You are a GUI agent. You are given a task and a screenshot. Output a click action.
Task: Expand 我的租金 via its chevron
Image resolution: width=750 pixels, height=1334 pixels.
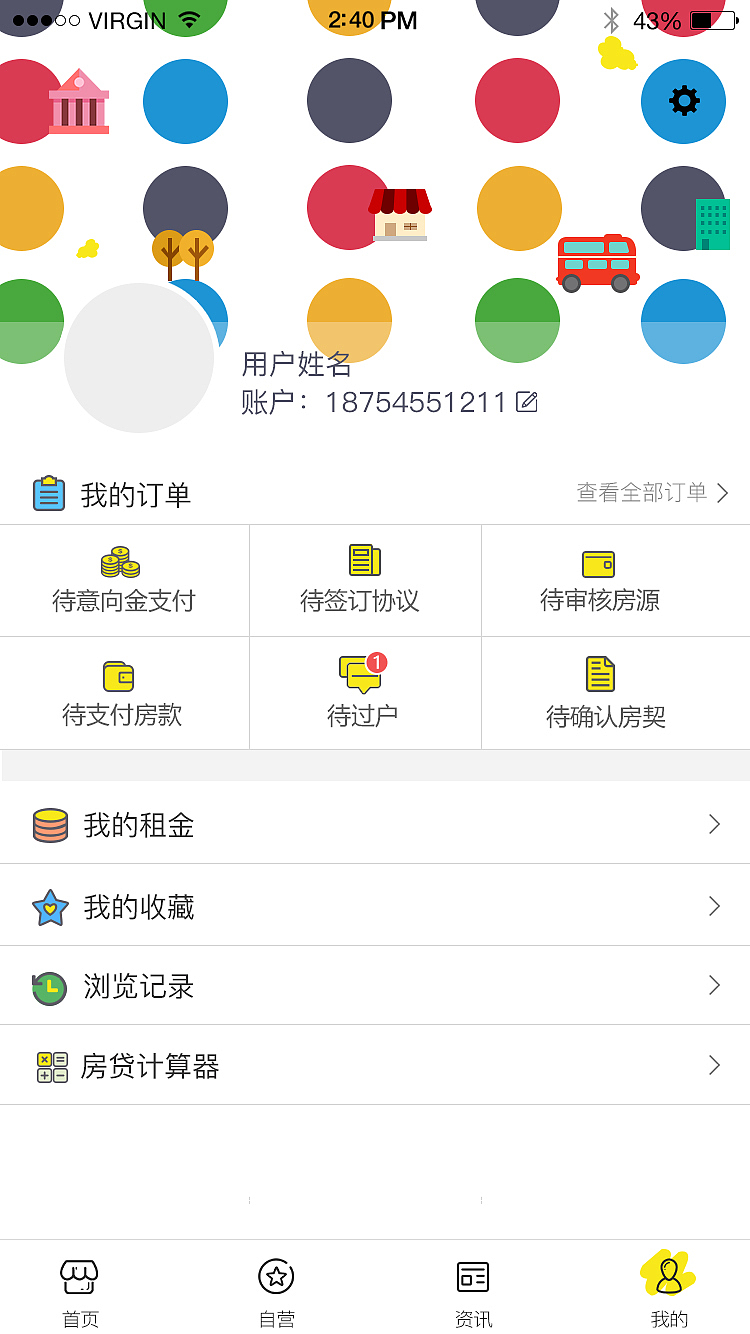click(714, 824)
